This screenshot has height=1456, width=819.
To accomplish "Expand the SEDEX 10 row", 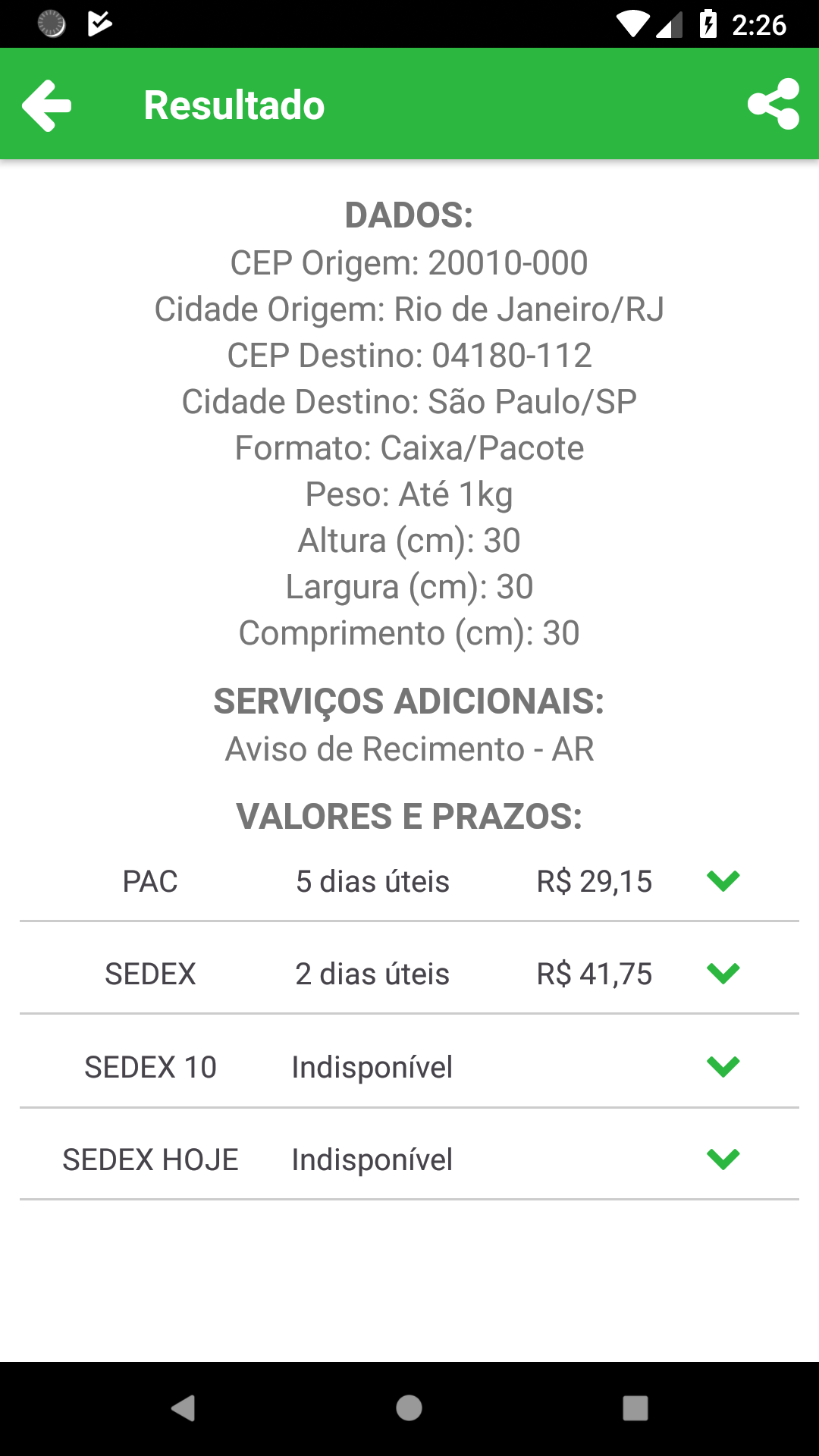I will click(x=723, y=1066).
